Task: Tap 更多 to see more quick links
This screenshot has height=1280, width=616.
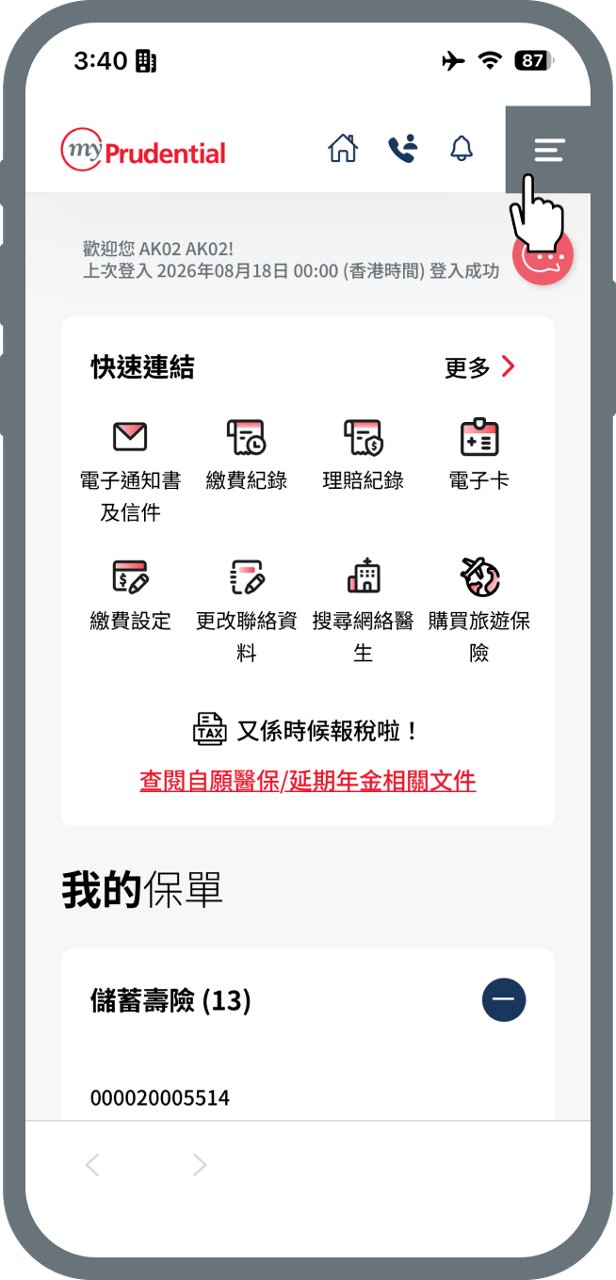Action: (x=480, y=367)
